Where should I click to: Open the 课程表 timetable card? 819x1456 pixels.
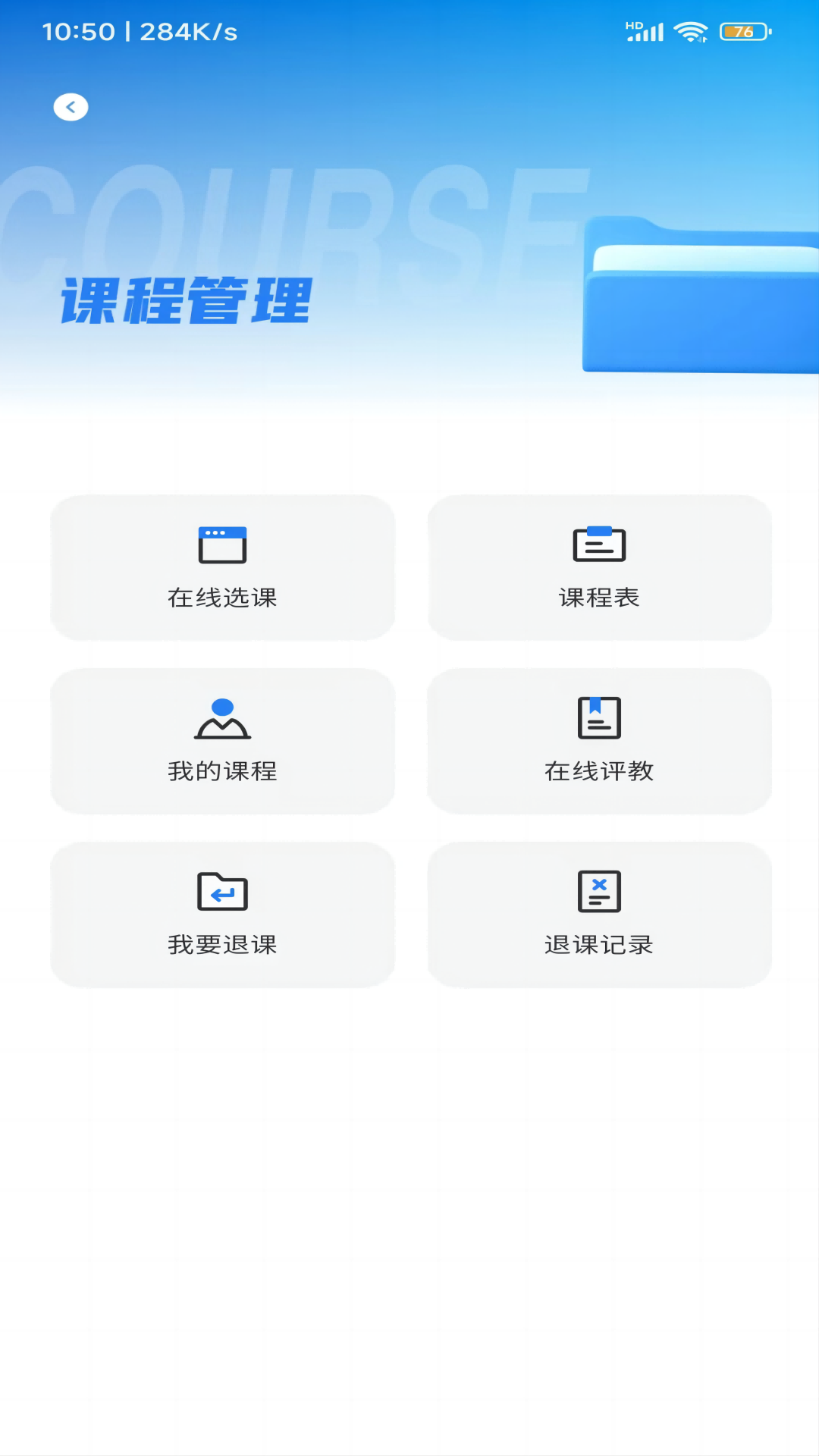pyautogui.click(x=599, y=567)
